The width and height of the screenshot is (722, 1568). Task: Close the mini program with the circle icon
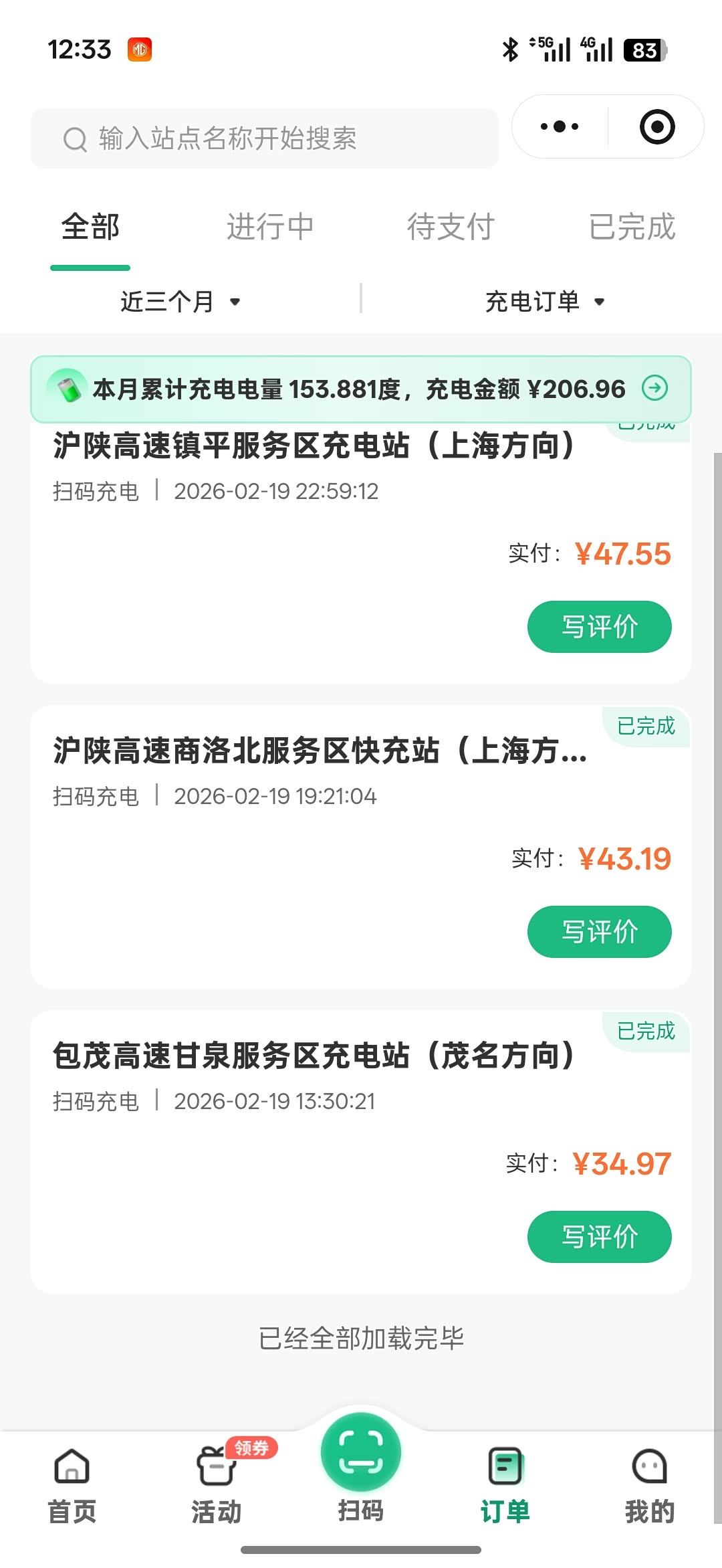(657, 126)
